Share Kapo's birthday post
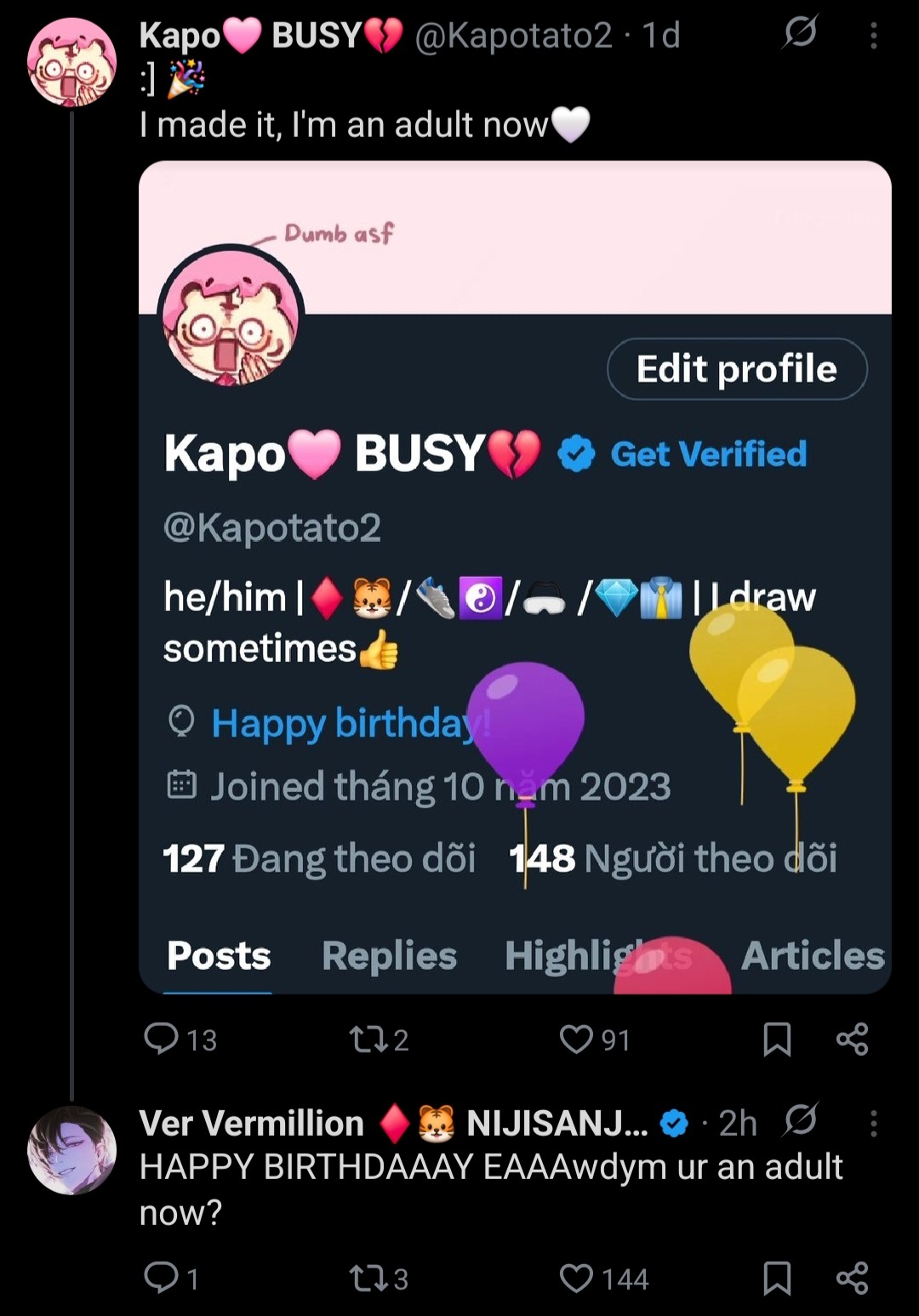The width and height of the screenshot is (919, 1316). [852, 1039]
